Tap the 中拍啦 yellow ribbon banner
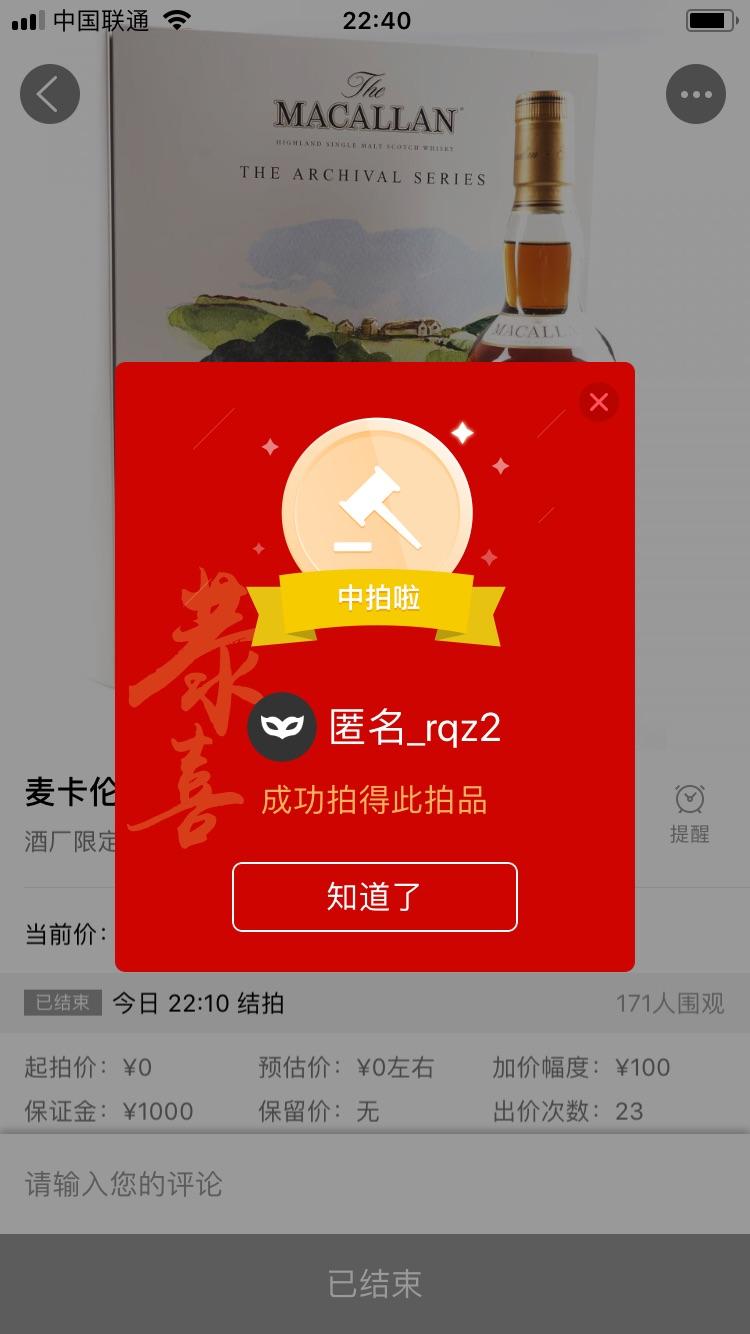This screenshot has height=1334, width=750. pos(375,597)
